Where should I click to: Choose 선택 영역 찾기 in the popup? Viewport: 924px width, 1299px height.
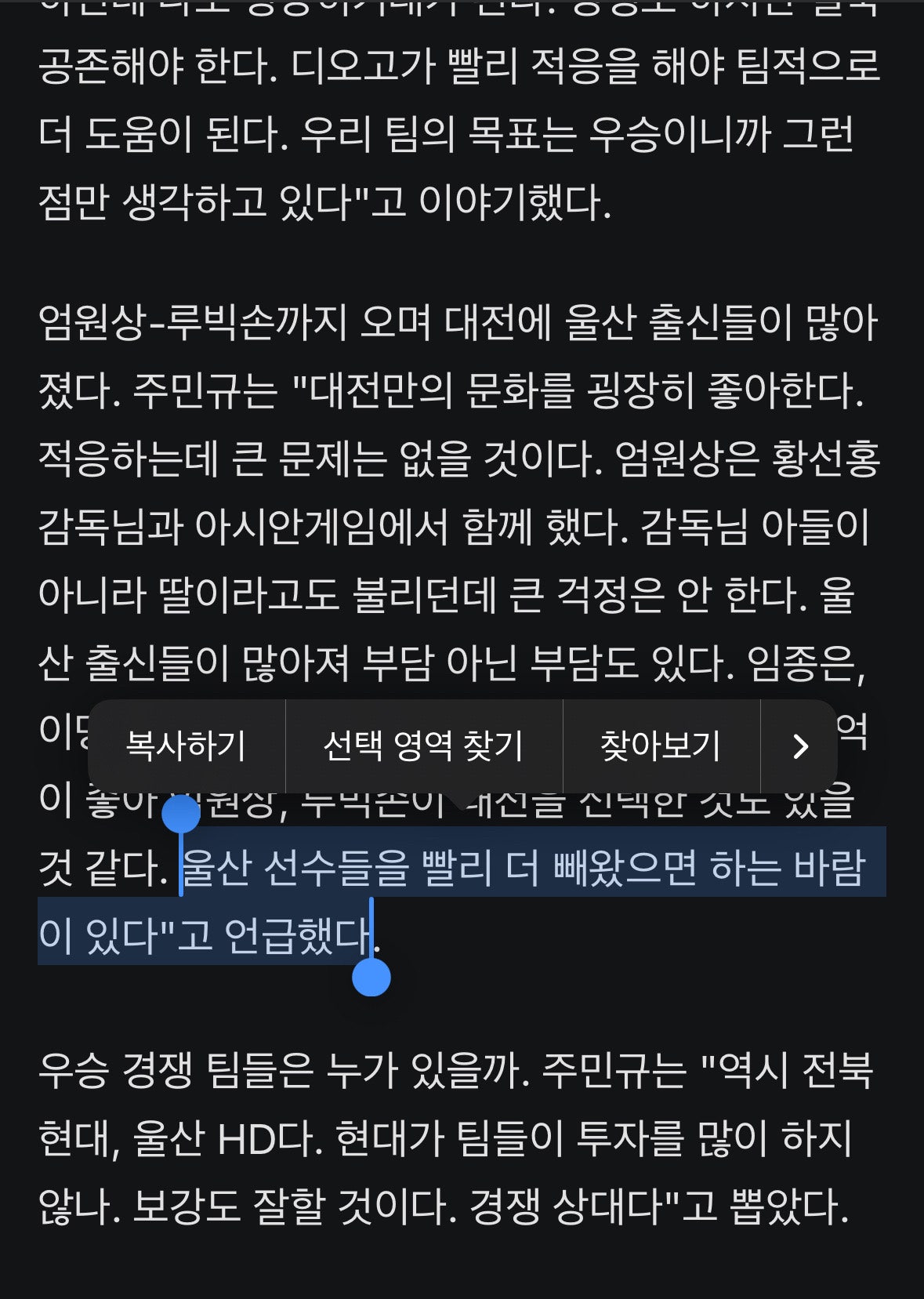pos(423,746)
